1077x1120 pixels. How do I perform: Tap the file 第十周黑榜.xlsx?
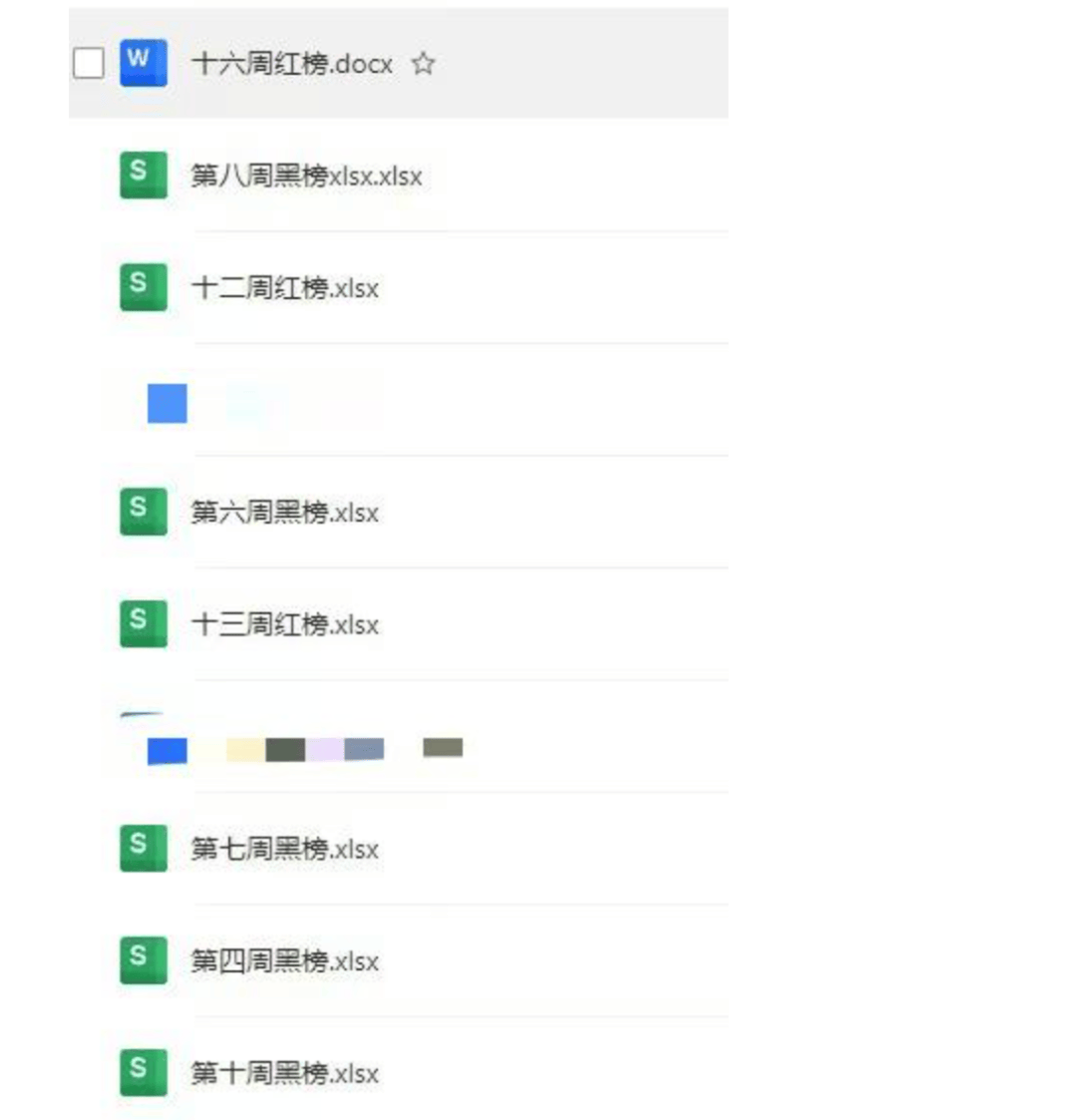(284, 1074)
